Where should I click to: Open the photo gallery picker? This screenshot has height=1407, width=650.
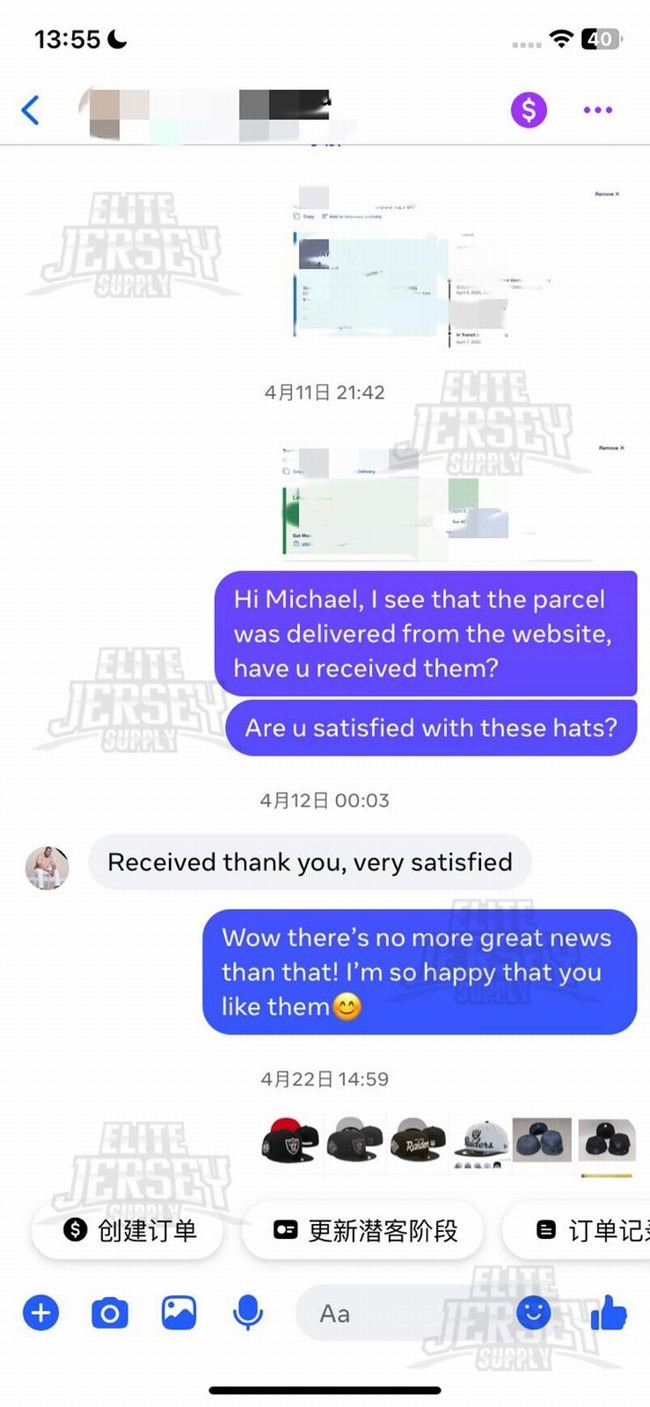click(179, 1312)
